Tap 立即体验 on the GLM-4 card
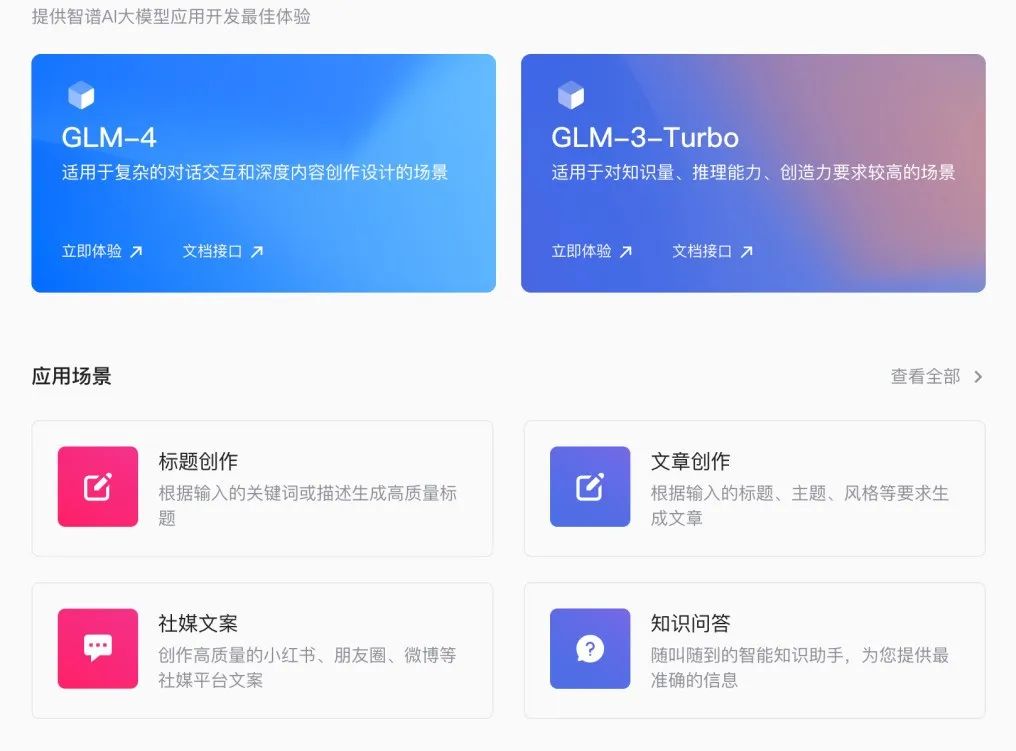 click(x=102, y=251)
